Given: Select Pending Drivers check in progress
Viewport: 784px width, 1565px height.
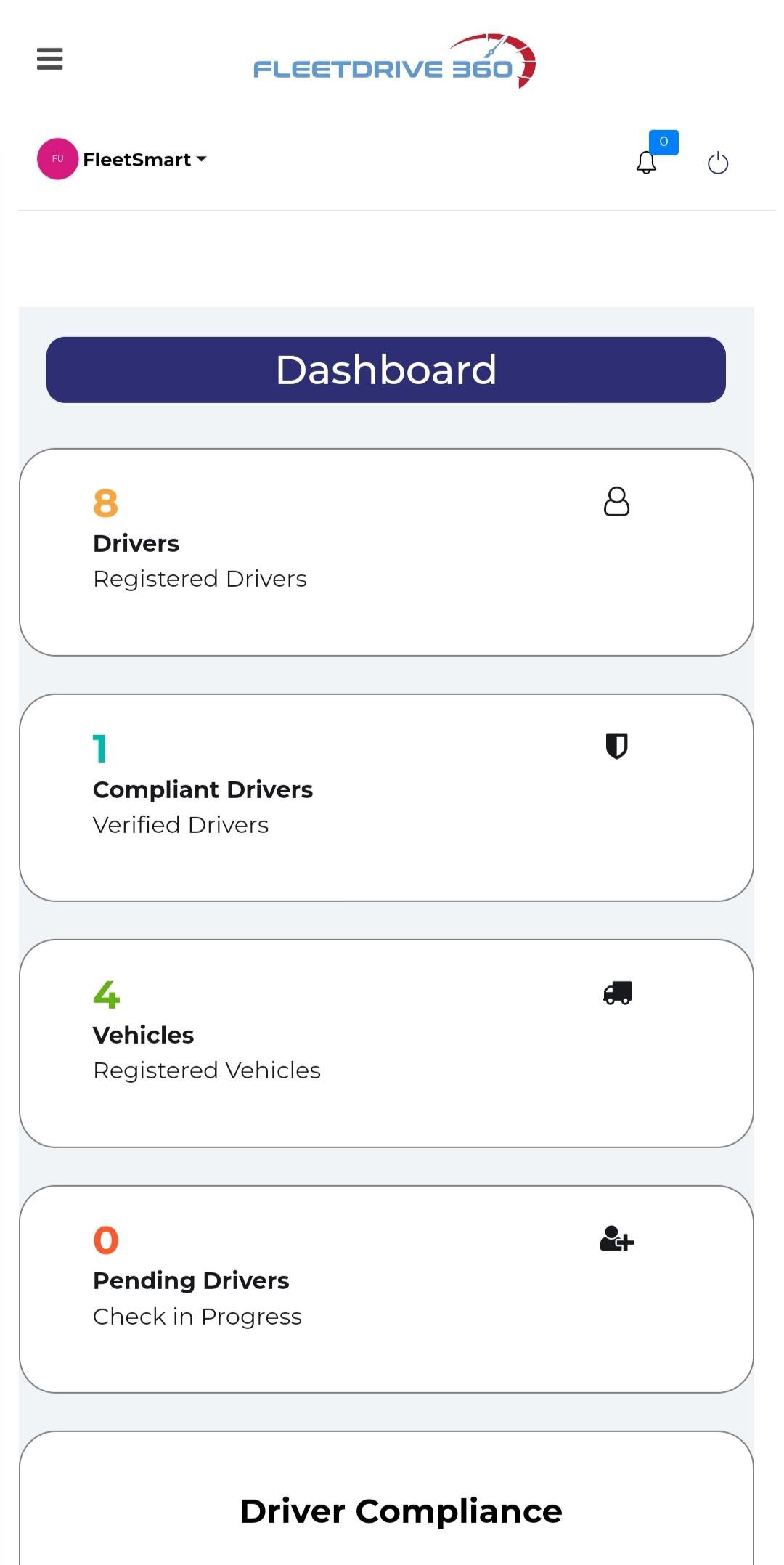Looking at the screenshot, I should (x=386, y=1289).
